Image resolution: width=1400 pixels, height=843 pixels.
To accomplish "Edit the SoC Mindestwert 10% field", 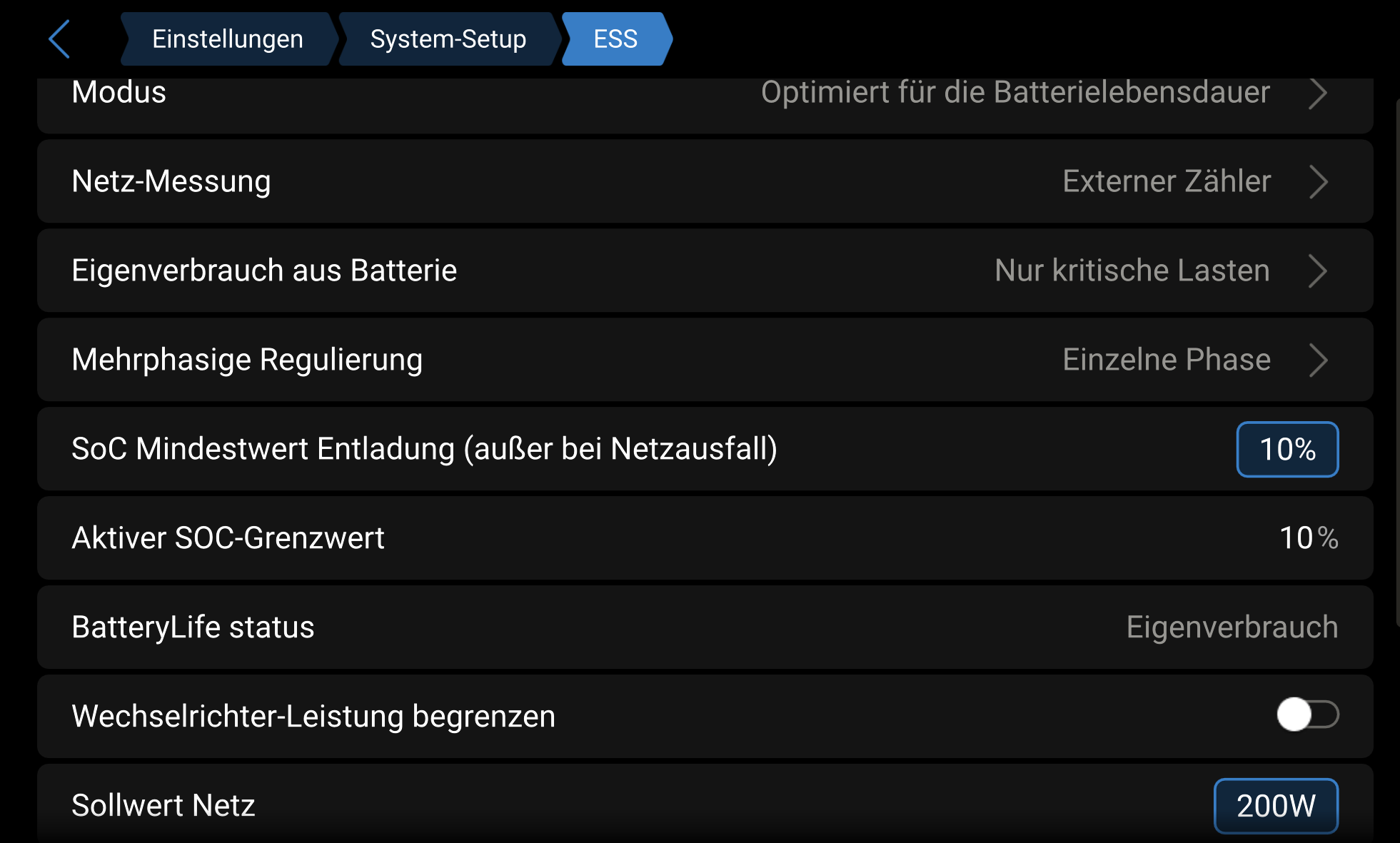I will (x=1286, y=449).
